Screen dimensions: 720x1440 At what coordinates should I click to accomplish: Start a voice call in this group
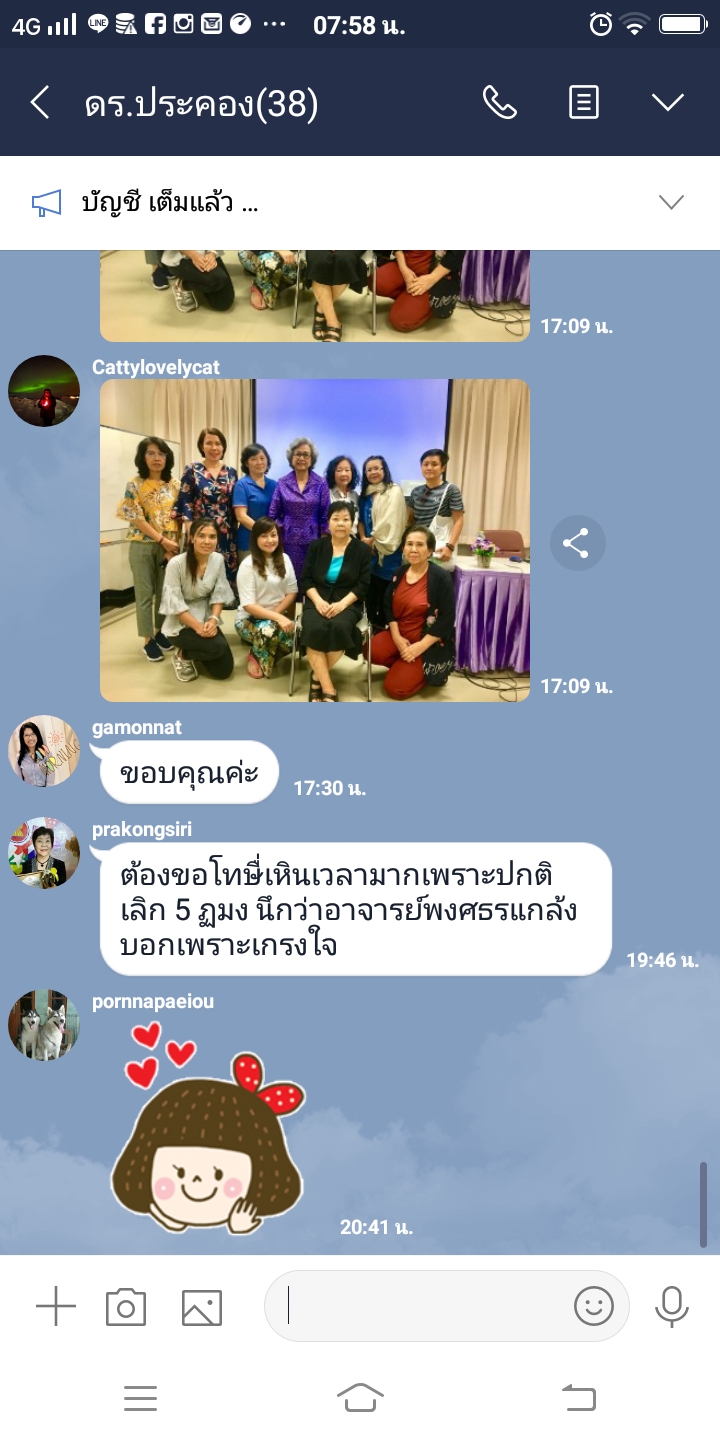point(499,102)
